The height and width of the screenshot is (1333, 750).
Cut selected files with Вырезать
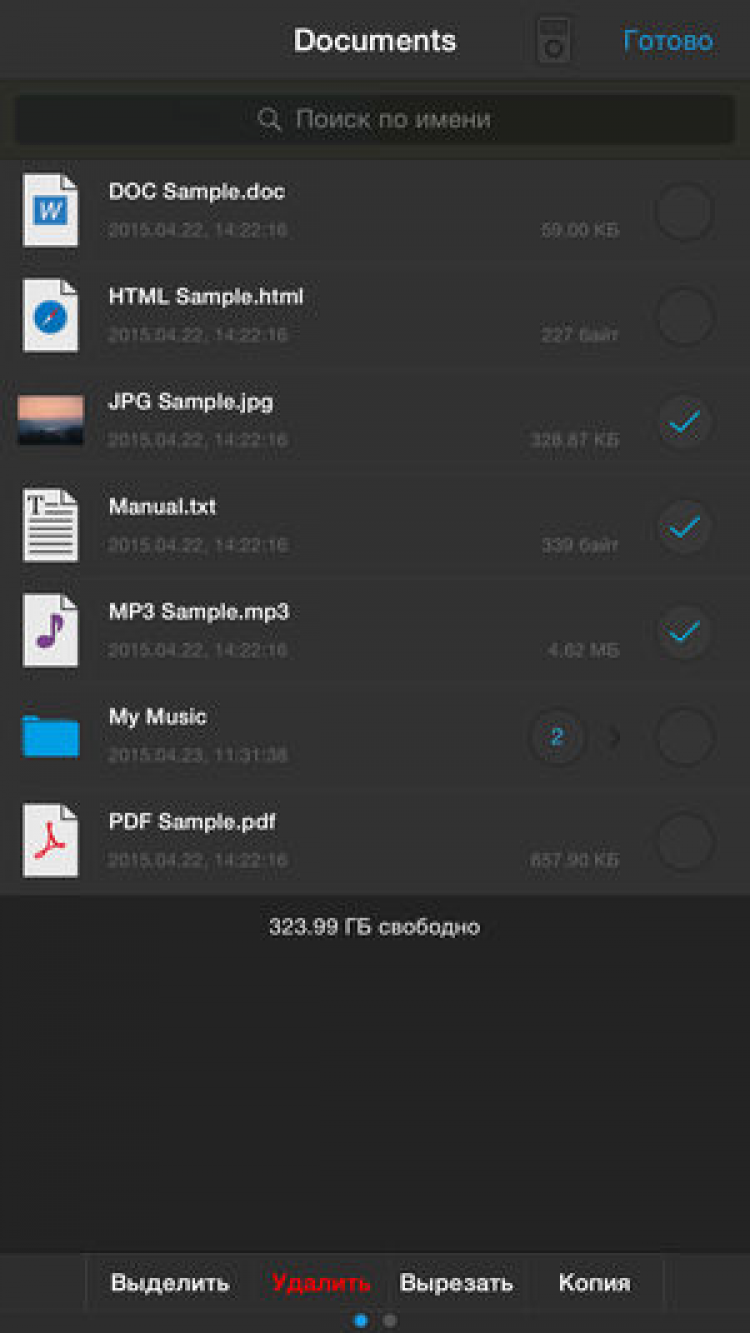click(456, 1283)
